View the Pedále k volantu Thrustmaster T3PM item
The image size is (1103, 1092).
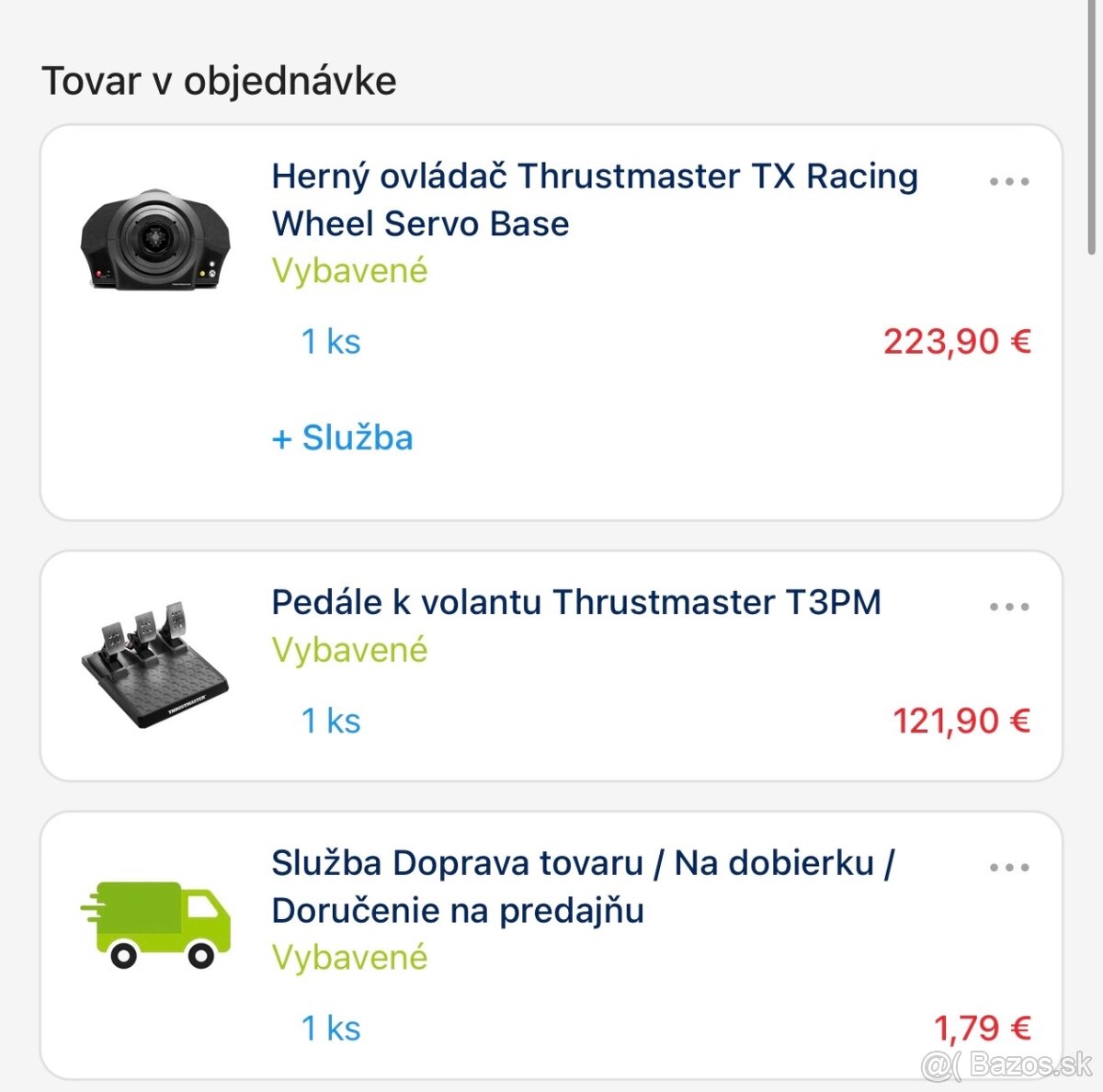click(x=575, y=602)
